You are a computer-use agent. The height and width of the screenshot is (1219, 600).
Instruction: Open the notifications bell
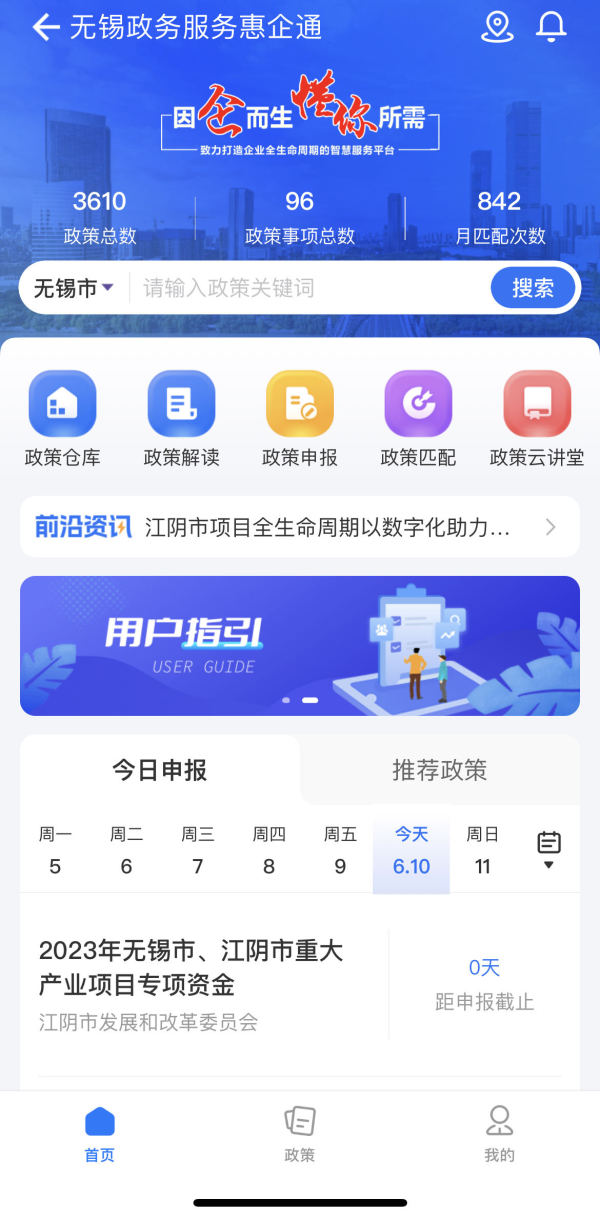(551, 27)
